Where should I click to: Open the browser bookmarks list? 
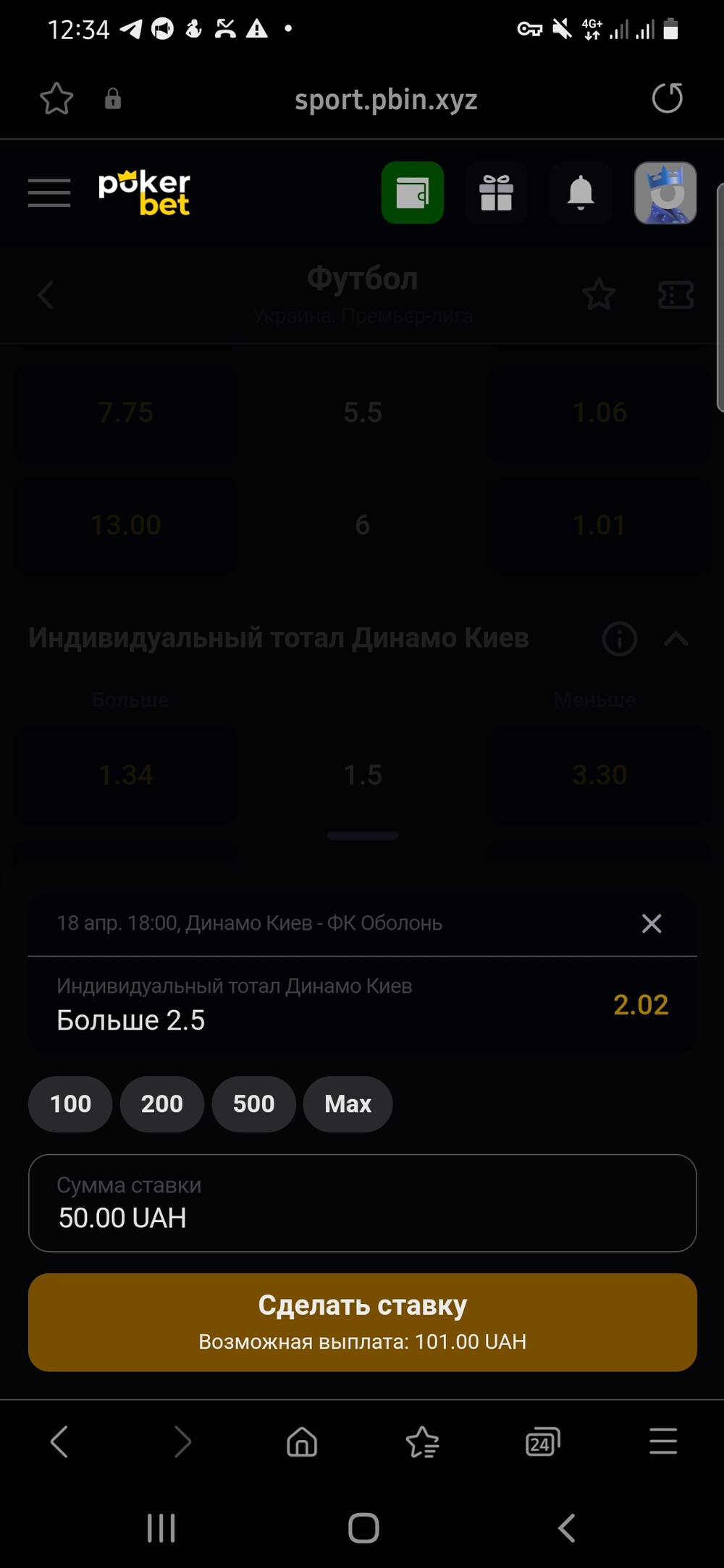pos(423,1441)
